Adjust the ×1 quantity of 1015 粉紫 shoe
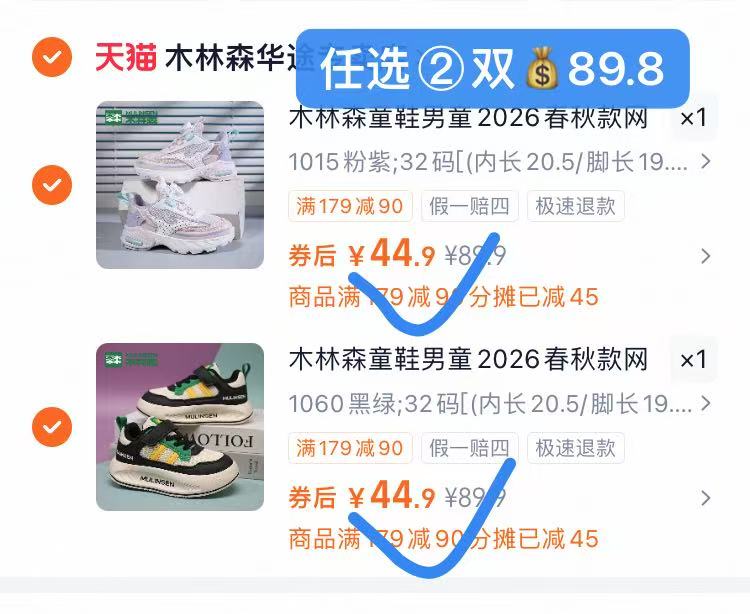The image size is (750, 614). coord(692,119)
